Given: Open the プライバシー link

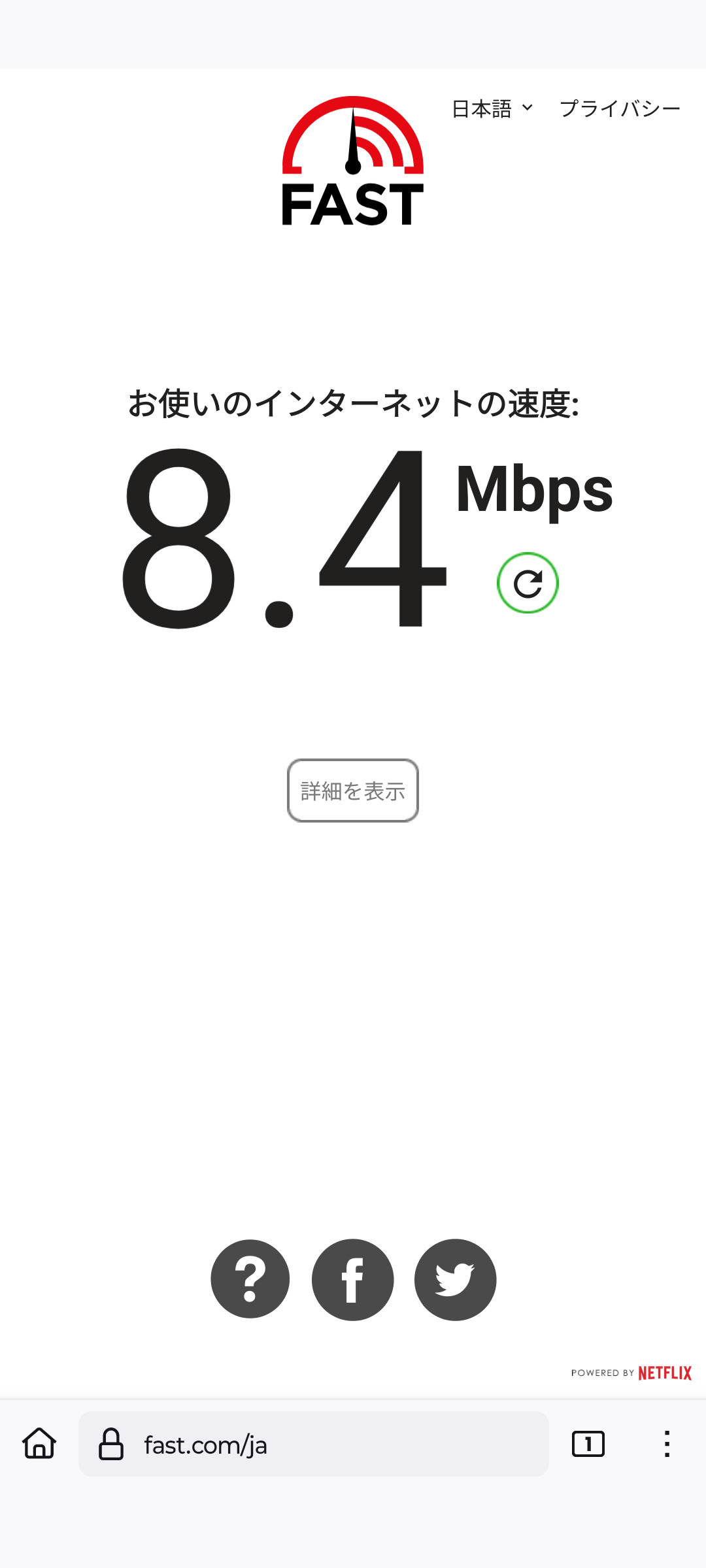Looking at the screenshot, I should click(x=620, y=108).
